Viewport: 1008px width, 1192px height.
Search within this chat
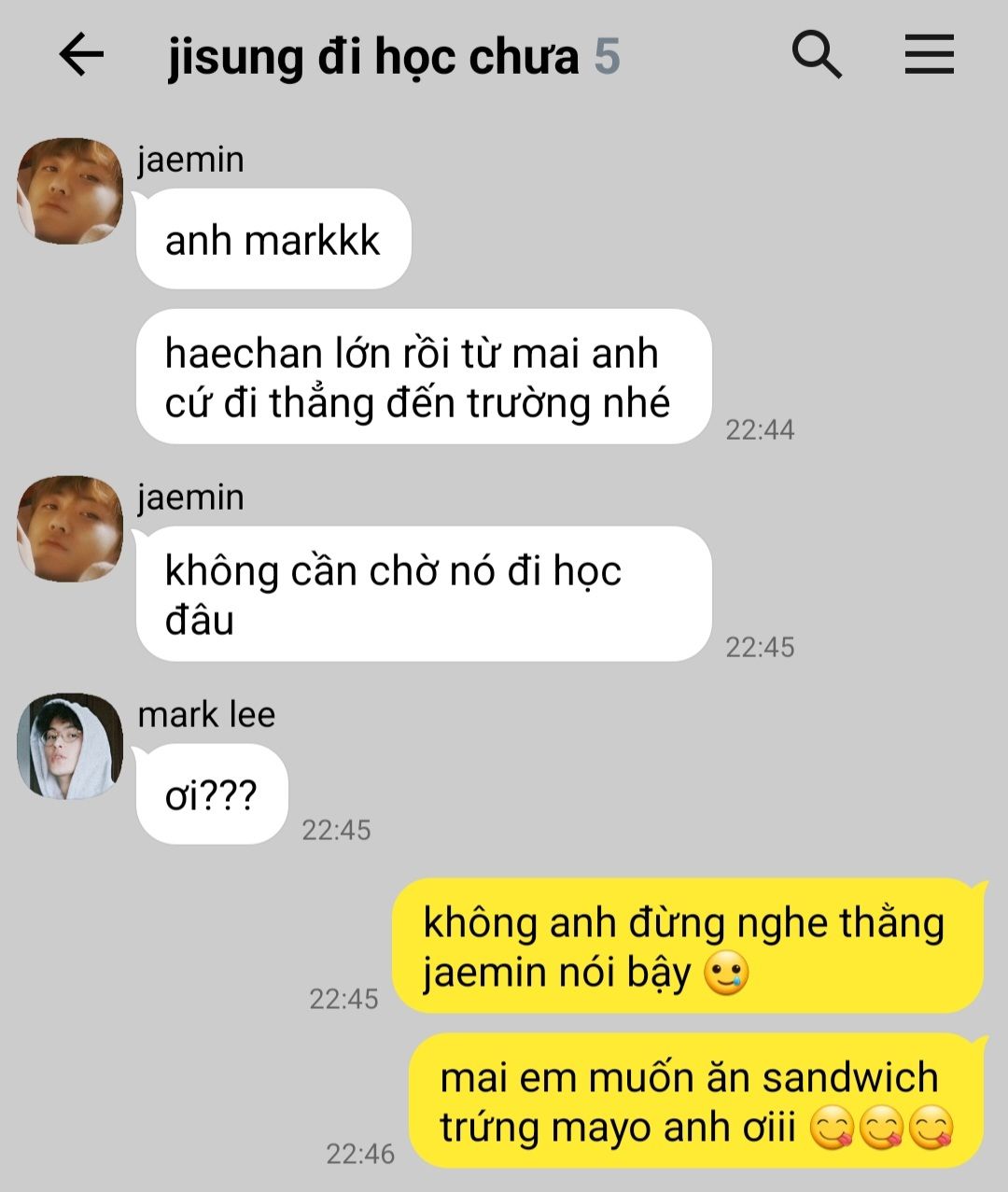(817, 55)
